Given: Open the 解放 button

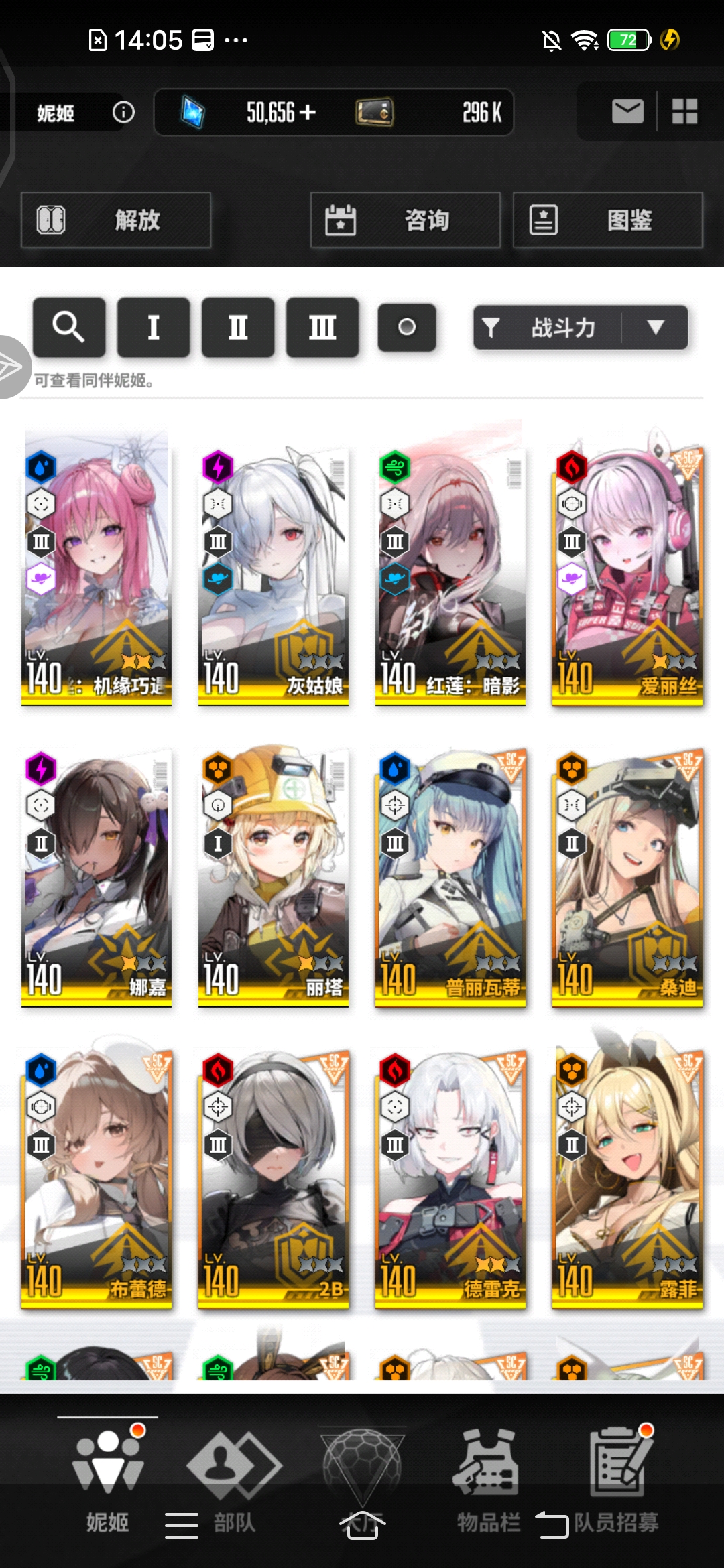Looking at the screenshot, I should coord(116,220).
